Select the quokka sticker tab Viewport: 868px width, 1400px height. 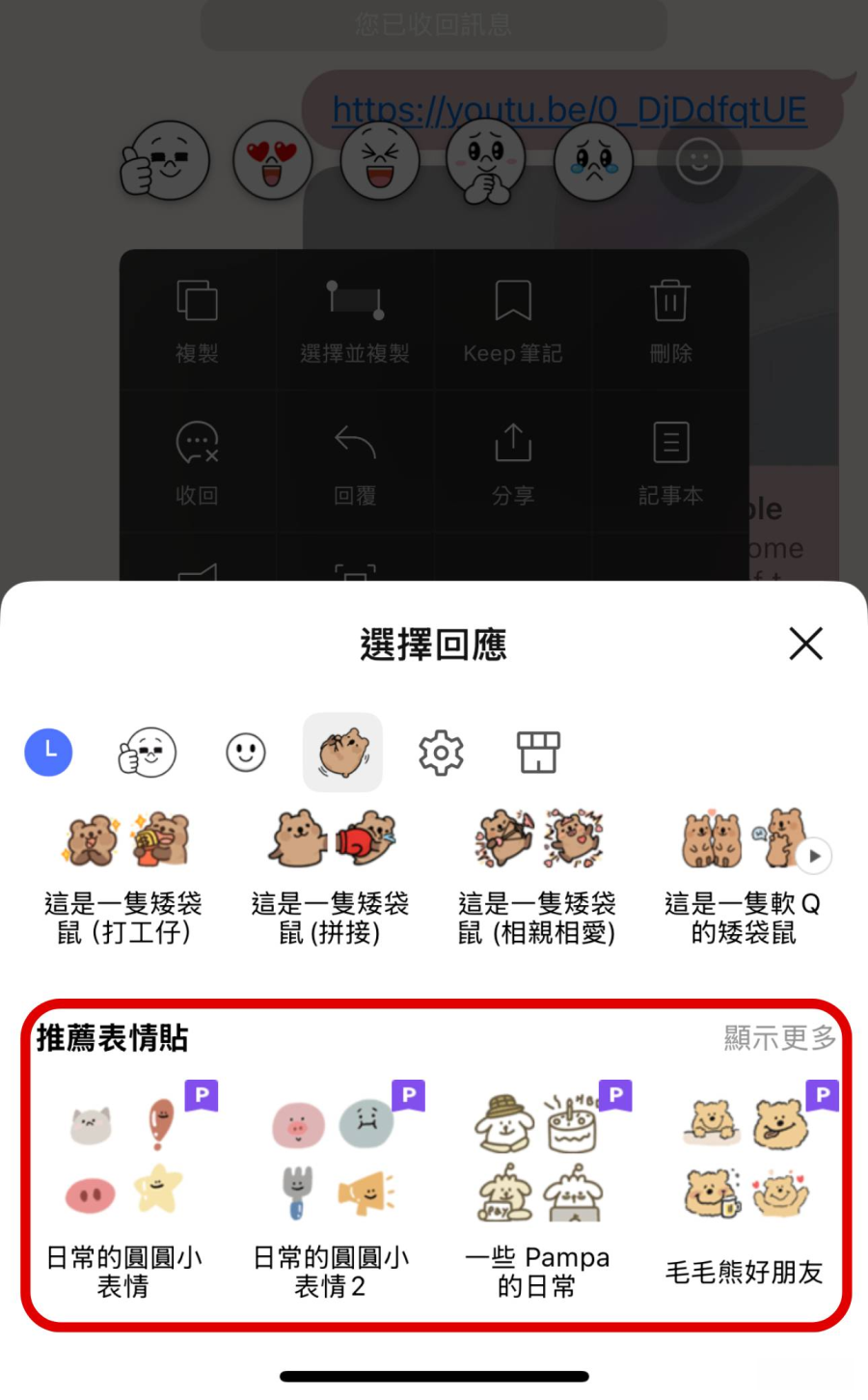[342, 752]
